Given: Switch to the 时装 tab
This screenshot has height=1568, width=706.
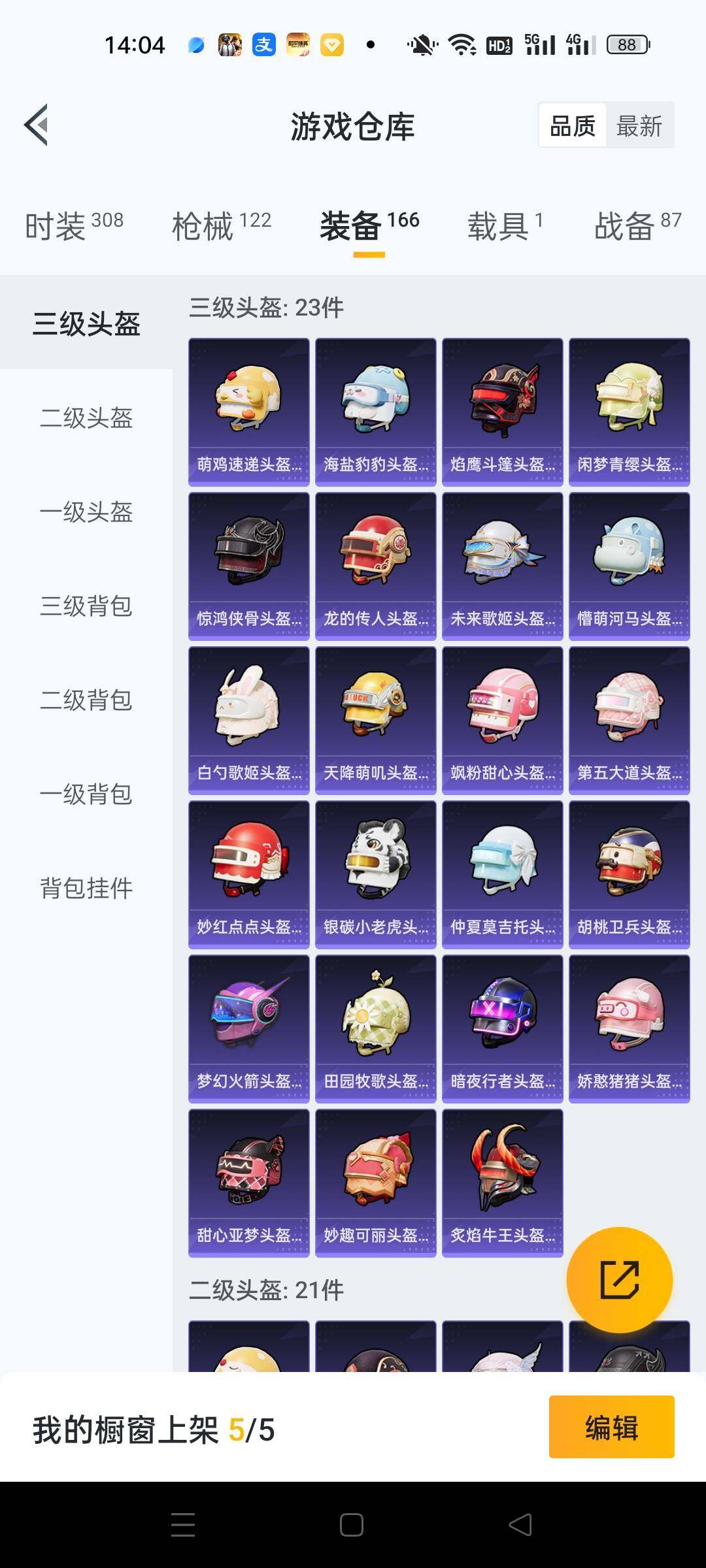Looking at the screenshot, I should (74, 226).
